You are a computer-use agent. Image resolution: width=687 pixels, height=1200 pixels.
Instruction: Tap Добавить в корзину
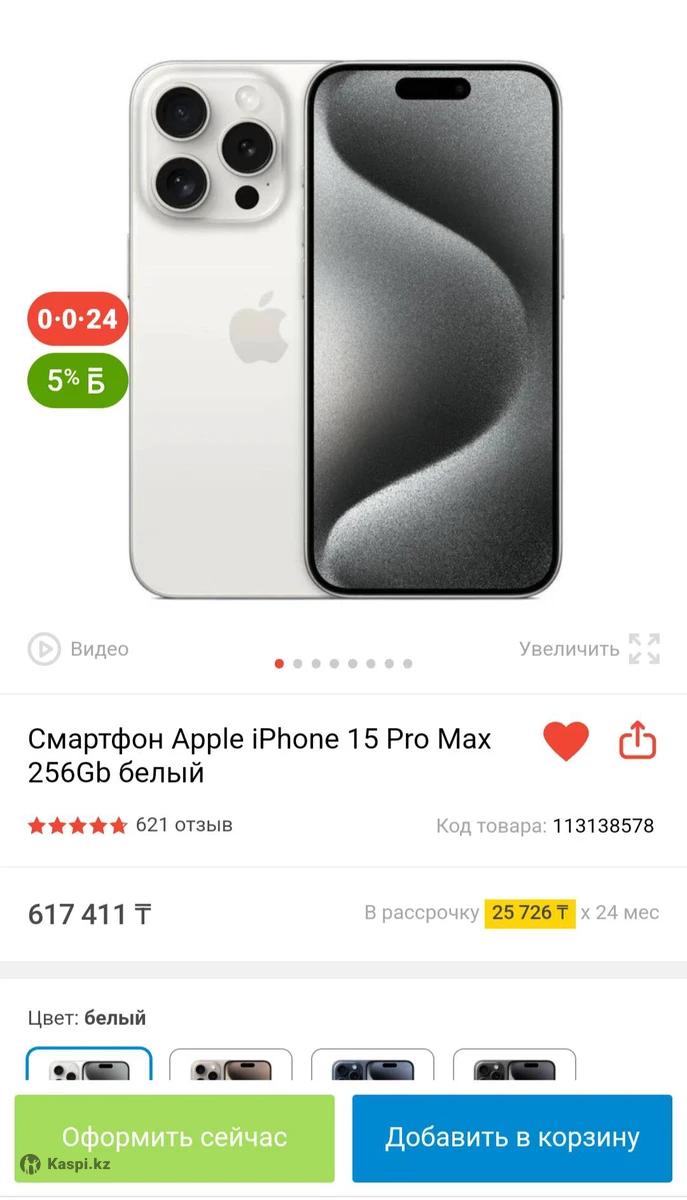coord(512,1138)
